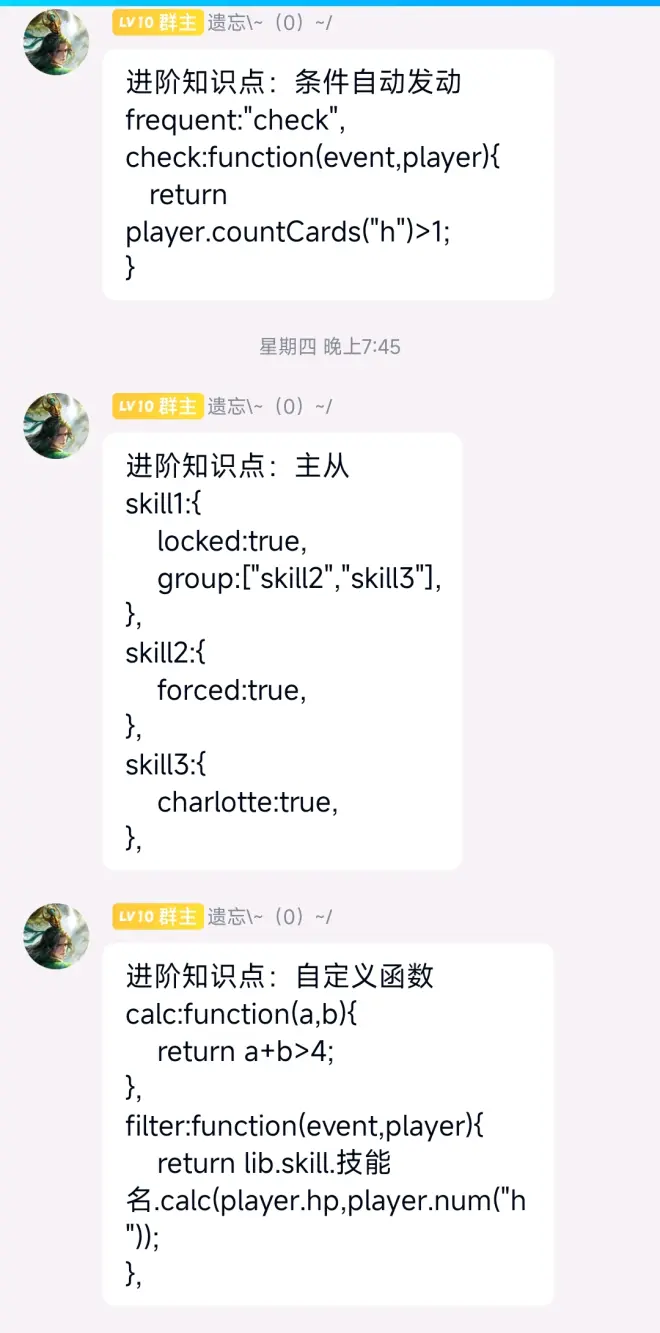Open sender avatar beside the 主从 message
The height and width of the screenshot is (1333, 660).
pos(56,426)
